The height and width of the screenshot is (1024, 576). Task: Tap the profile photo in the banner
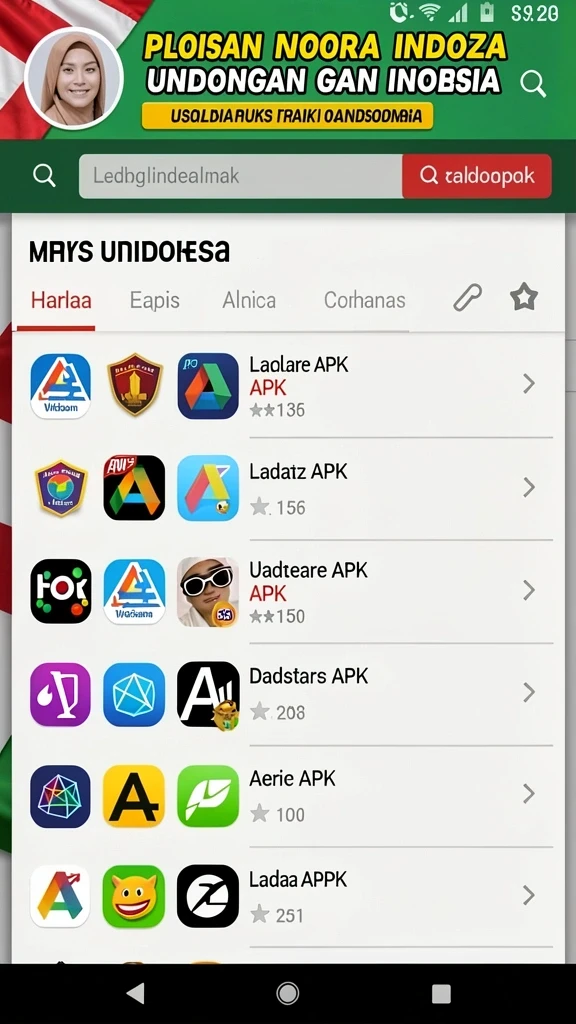coord(74,78)
